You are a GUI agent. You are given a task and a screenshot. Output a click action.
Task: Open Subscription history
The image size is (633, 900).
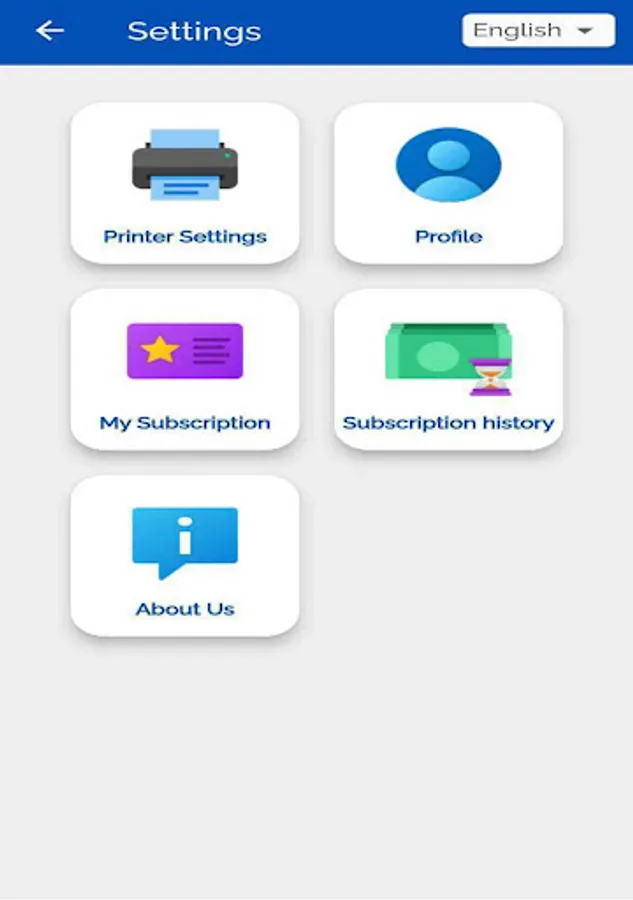click(x=448, y=370)
